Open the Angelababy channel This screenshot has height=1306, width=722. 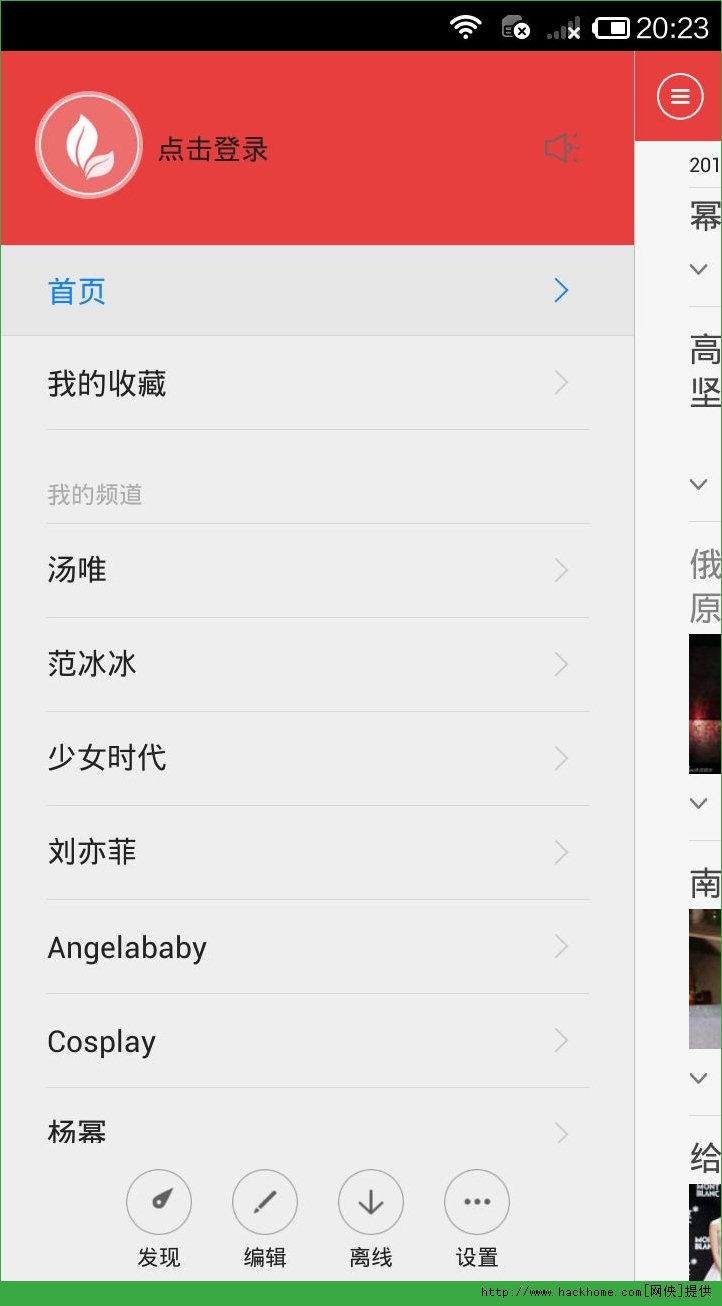(317, 947)
